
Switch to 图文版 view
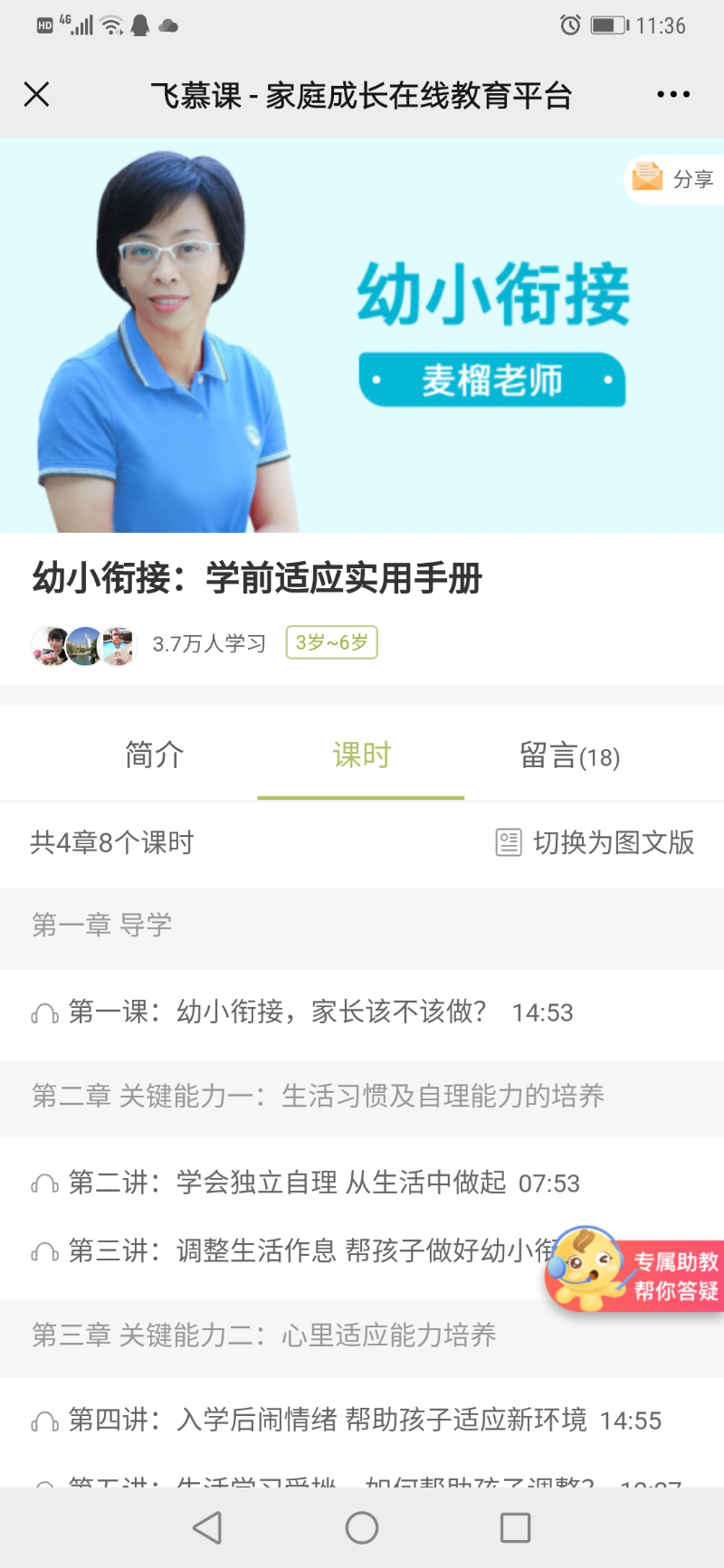pyautogui.click(x=595, y=842)
